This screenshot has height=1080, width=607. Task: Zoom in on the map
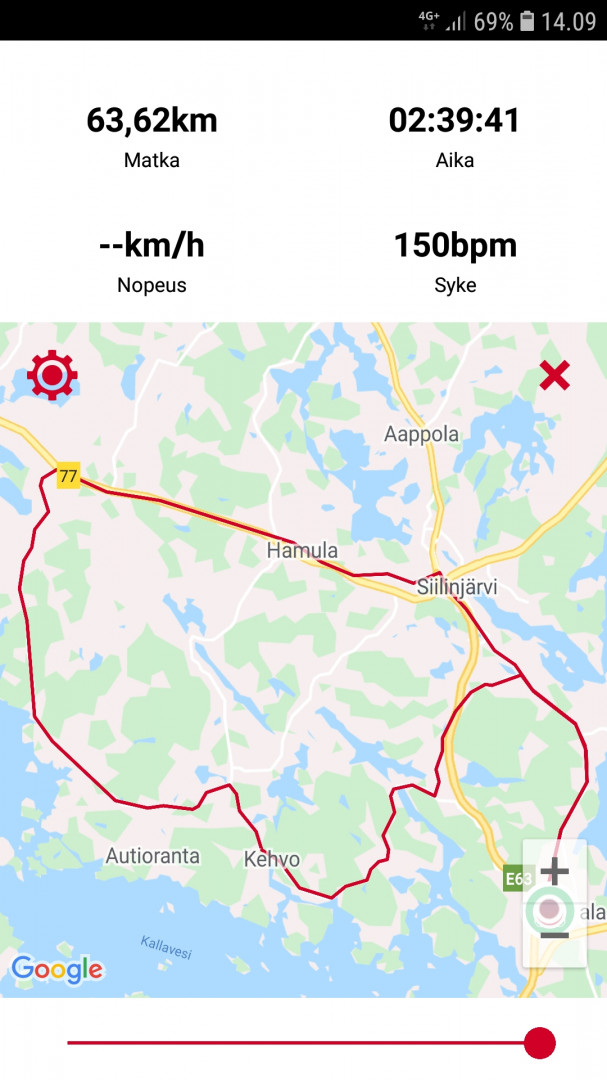point(554,870)
